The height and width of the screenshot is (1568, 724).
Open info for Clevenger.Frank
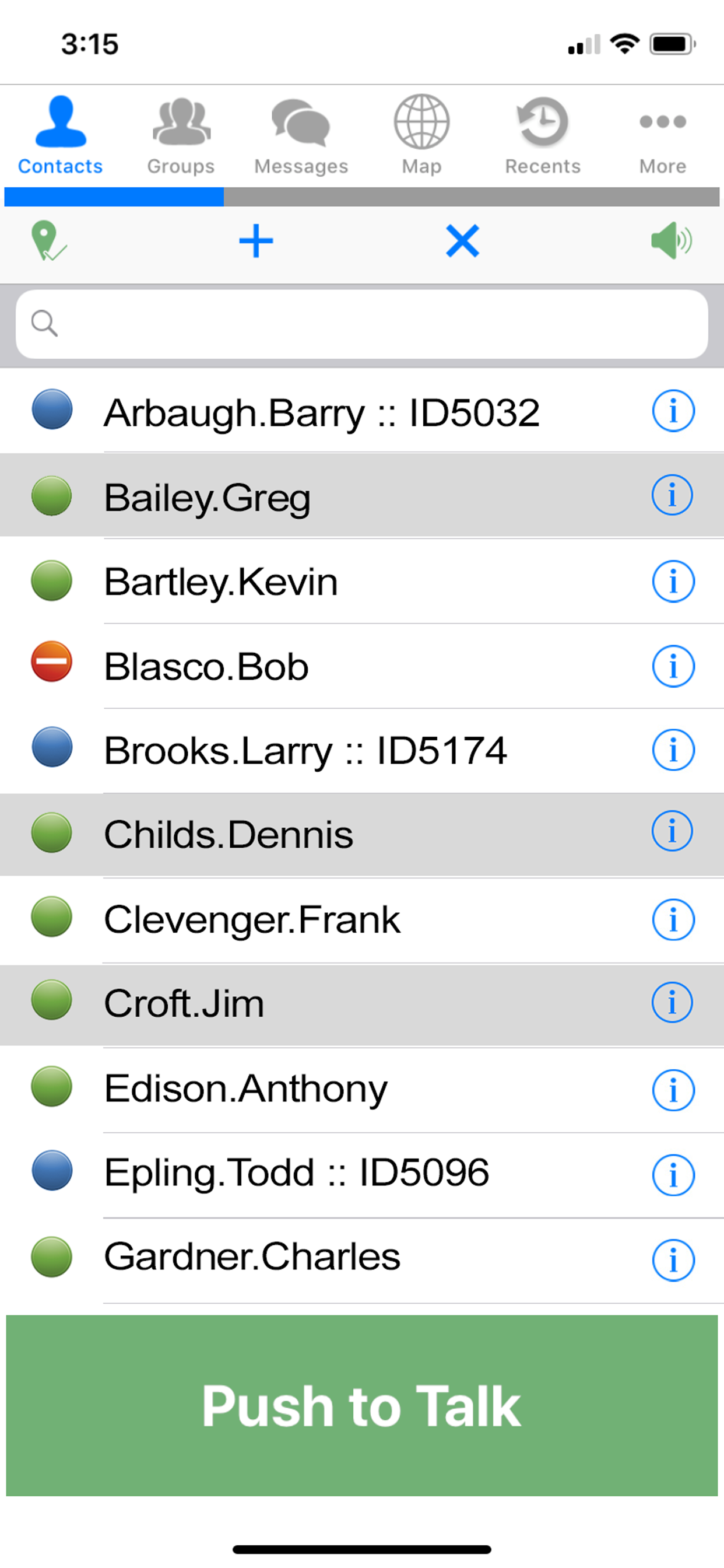pyautogui.click(x=672, y=920)
